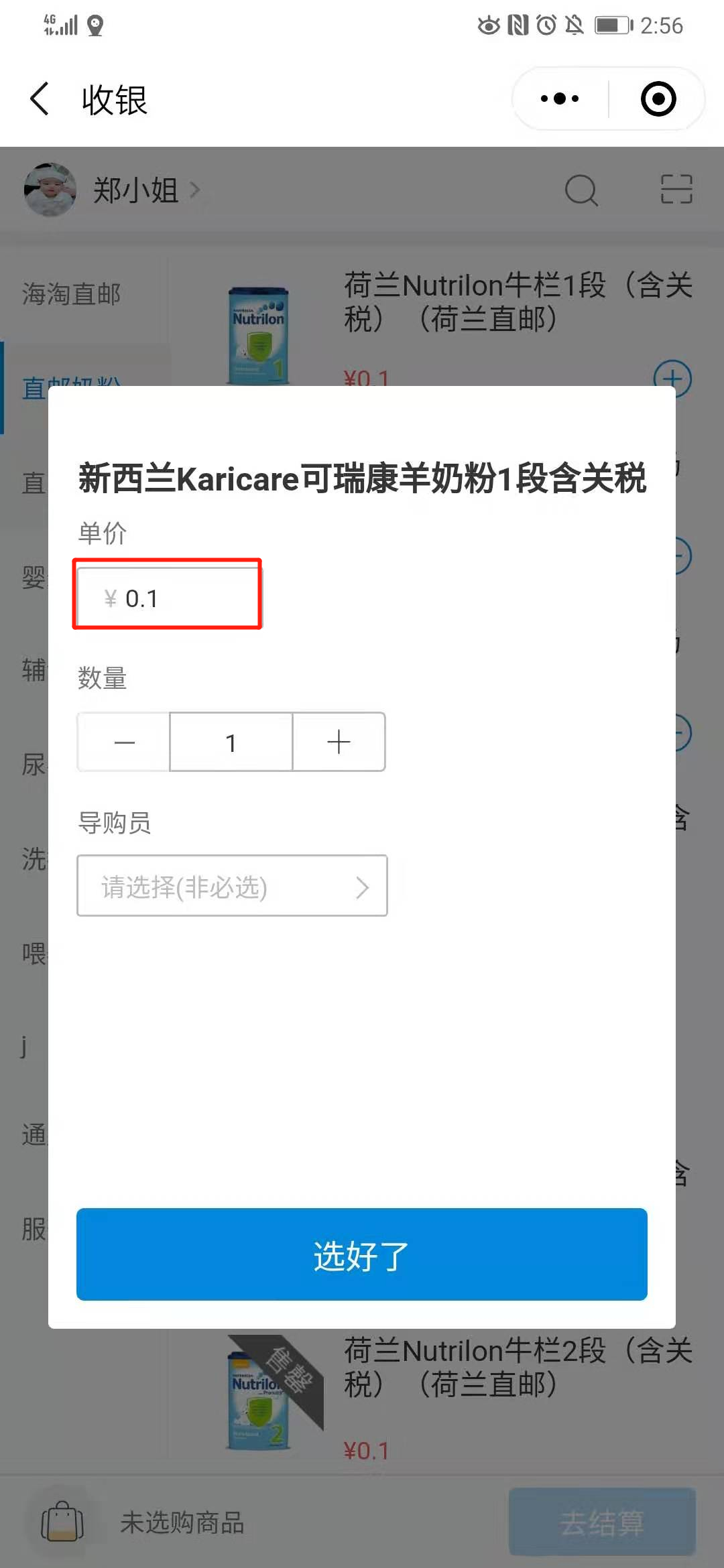Tap the quantity field showing 1
The width and height of the screenshot is (724, 1568).
pyautogui.click(x=231, y=742)
